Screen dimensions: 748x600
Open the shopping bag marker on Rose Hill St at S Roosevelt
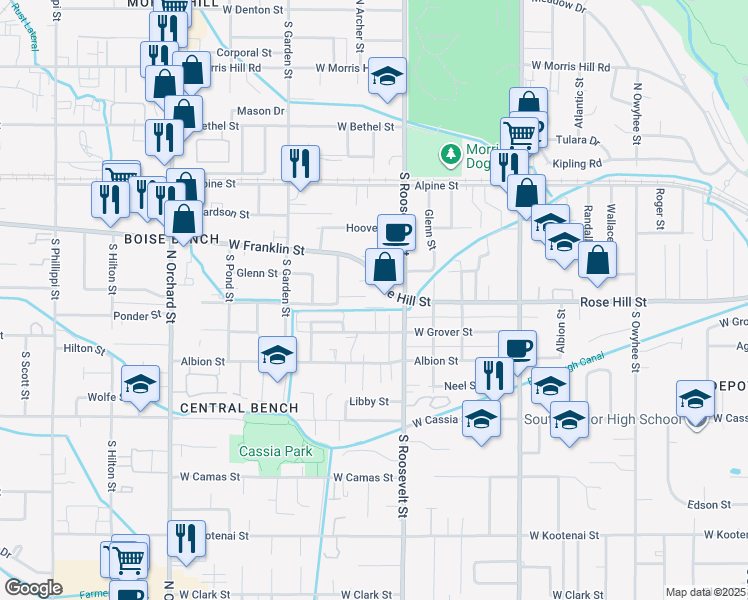[385, 268]
